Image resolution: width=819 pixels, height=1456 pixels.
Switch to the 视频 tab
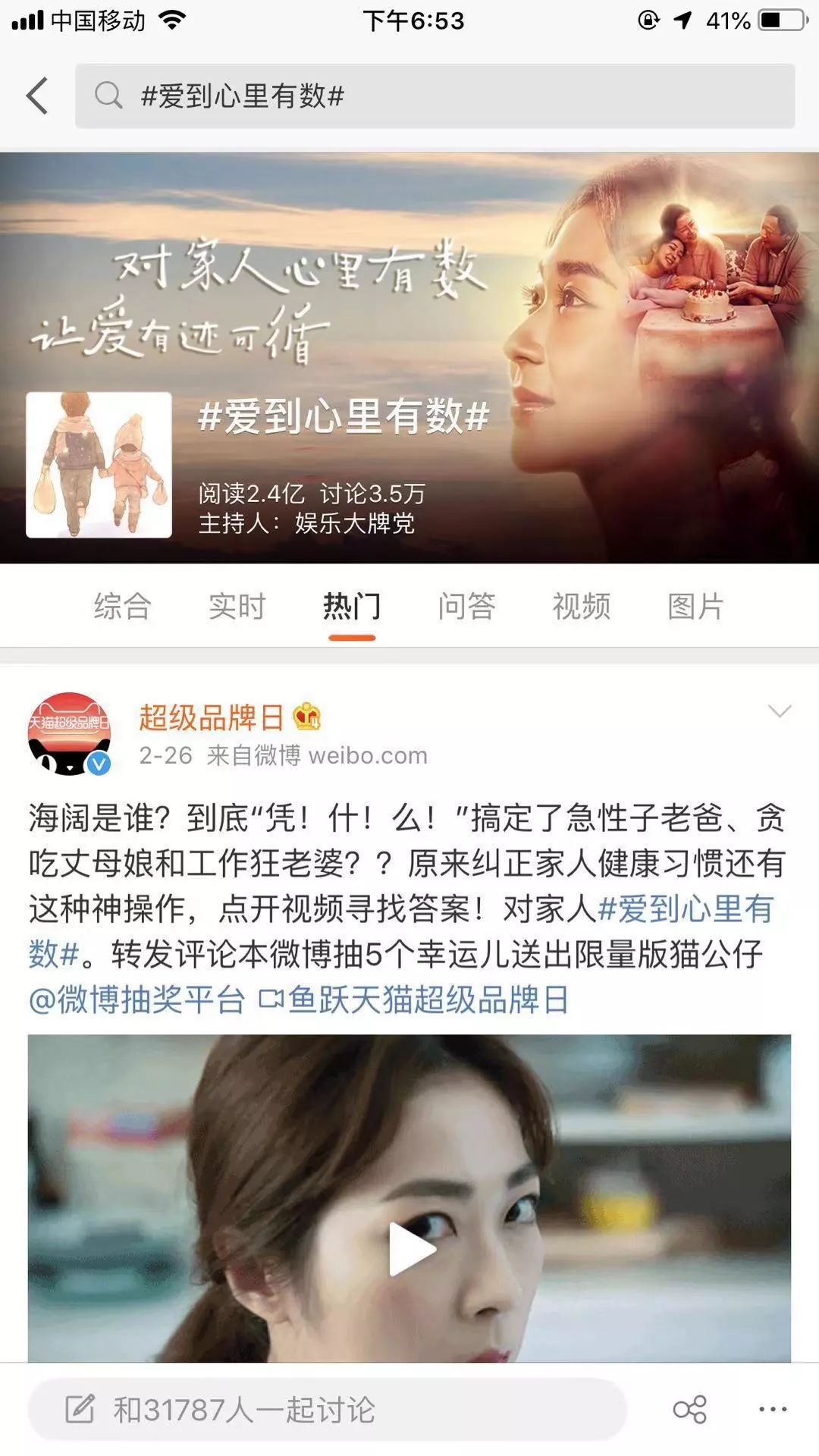(581, 606)
